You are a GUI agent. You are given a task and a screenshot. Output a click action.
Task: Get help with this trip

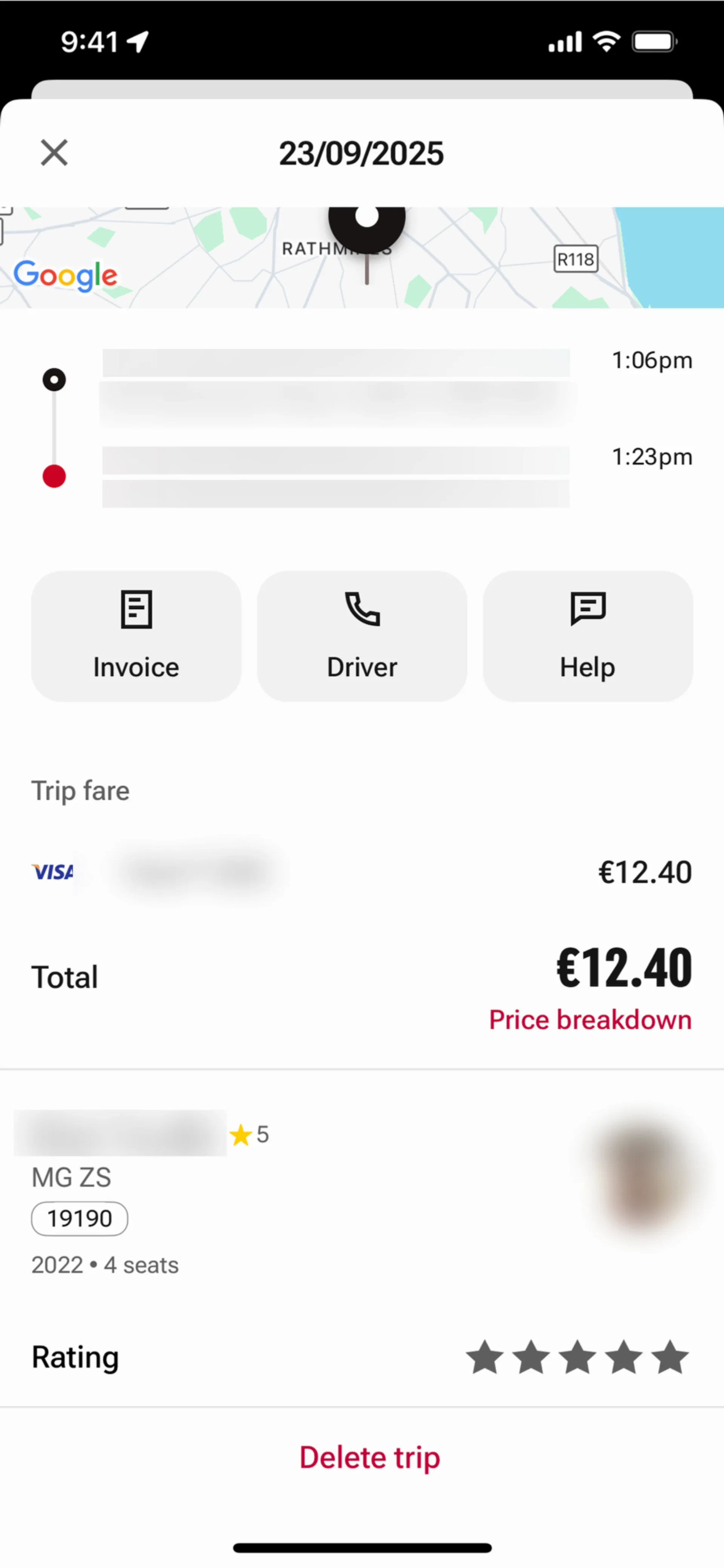click(x=588, y=636)
